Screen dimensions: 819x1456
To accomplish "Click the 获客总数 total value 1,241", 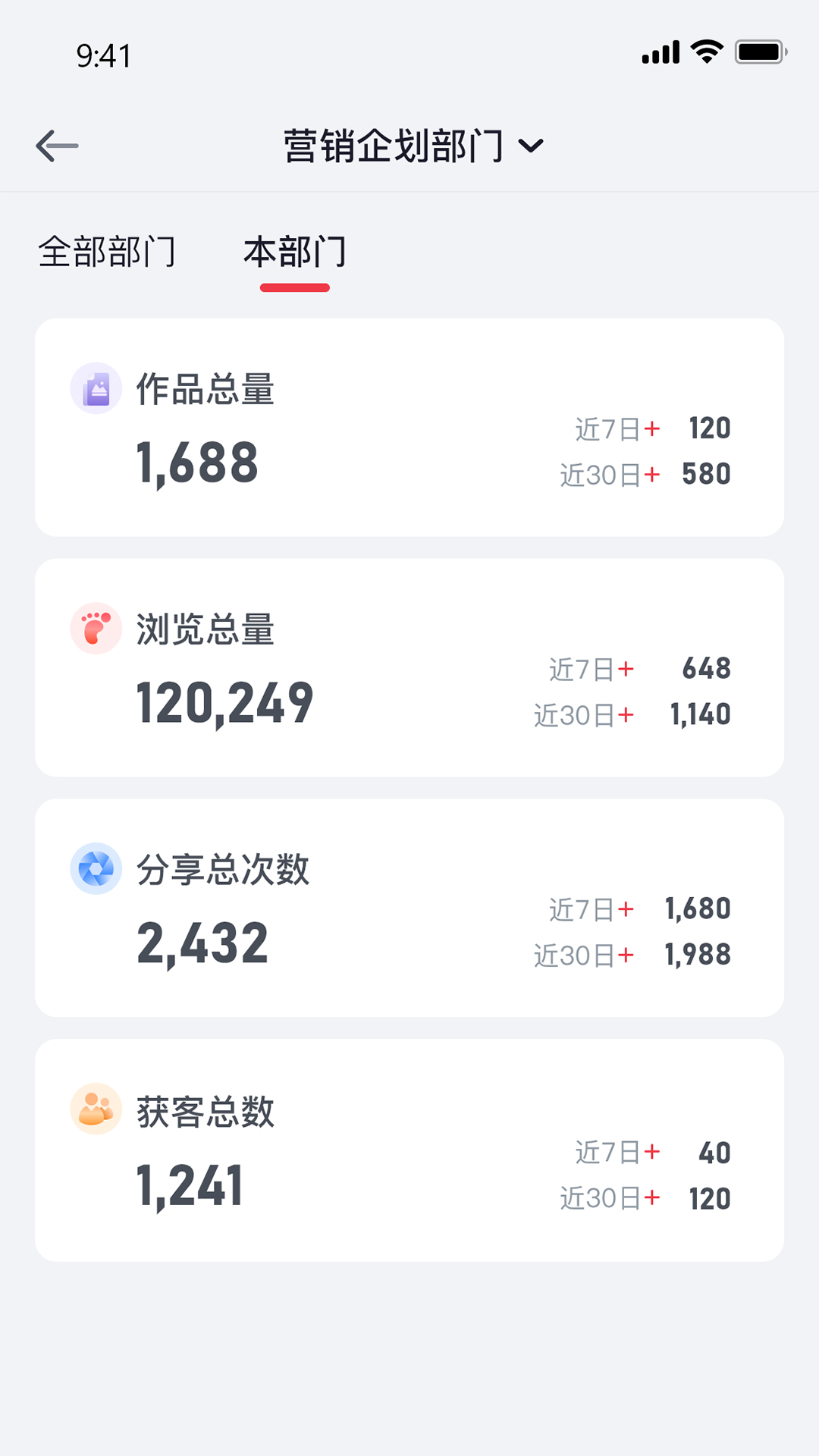I will (189, 1185).
